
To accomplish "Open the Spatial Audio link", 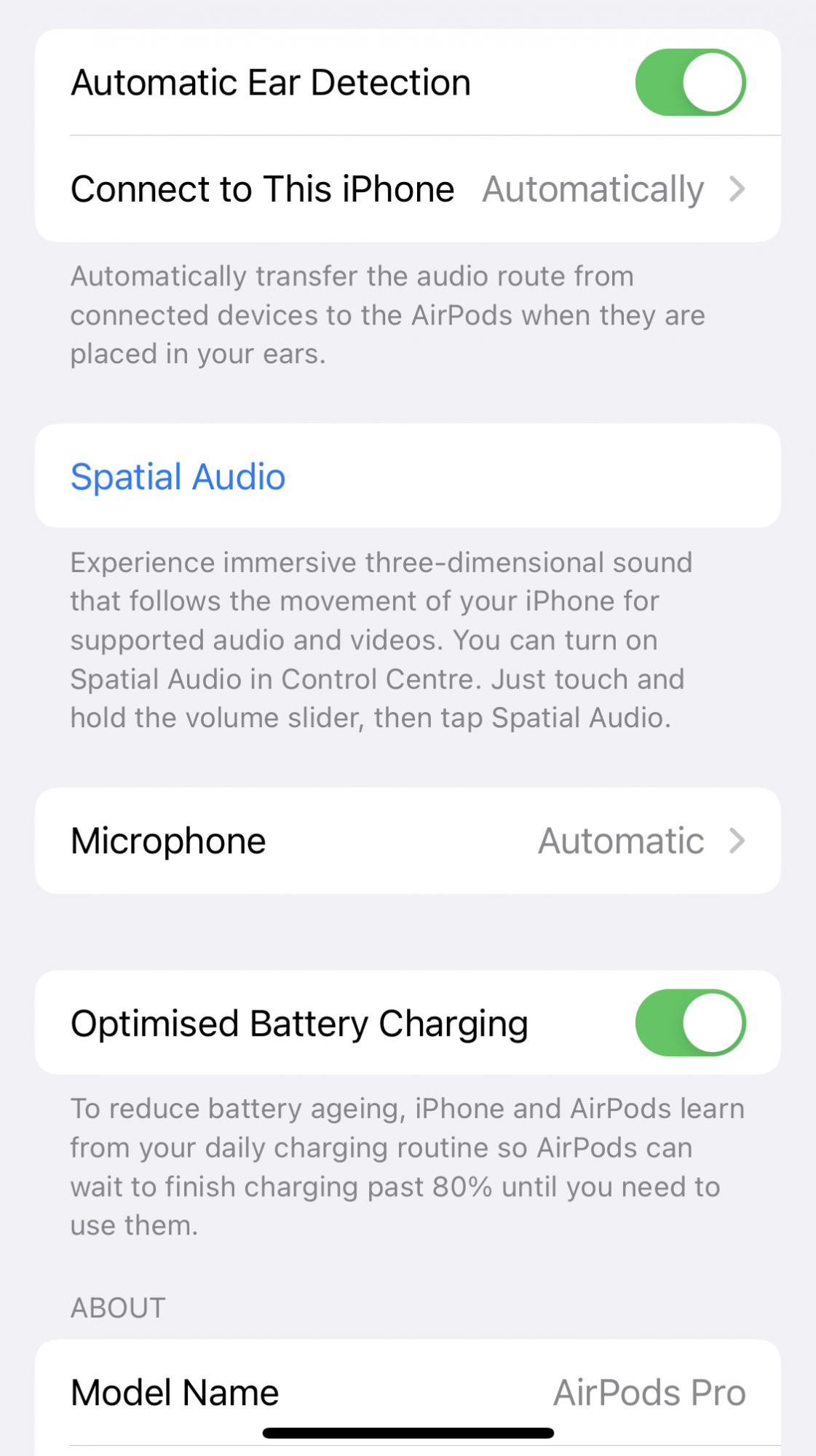I will 178,477.
